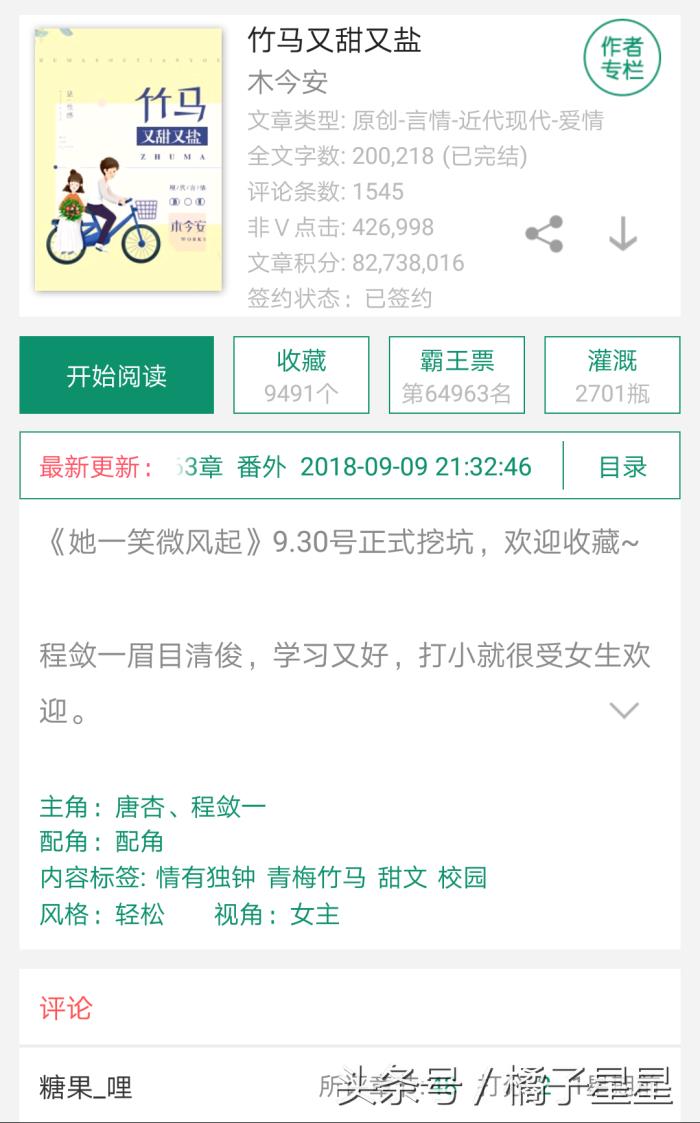
Task: Select the 甜文 content tag
Action: point(402,878)
